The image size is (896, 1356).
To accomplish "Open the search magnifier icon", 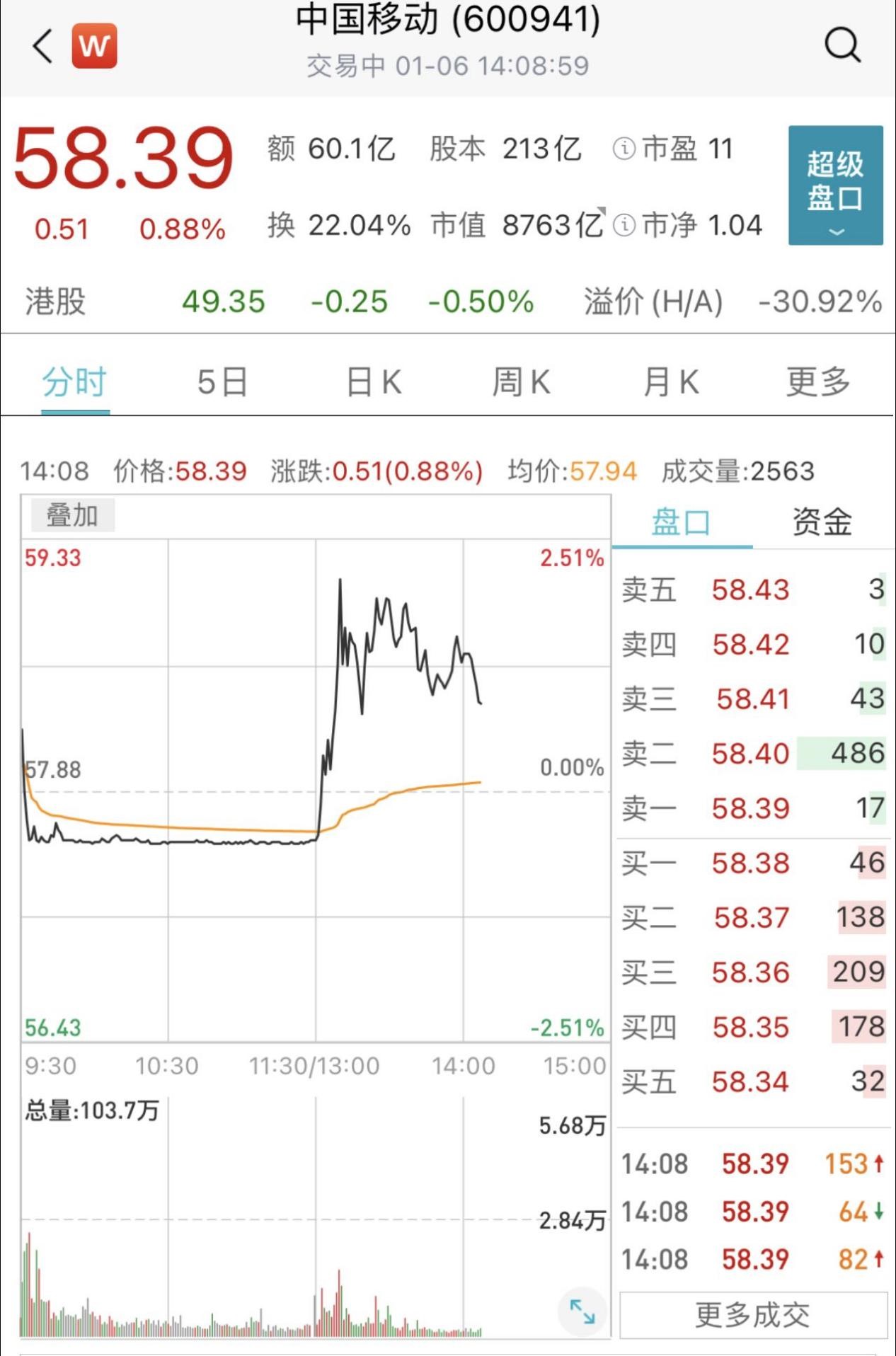I will (842, 45).
